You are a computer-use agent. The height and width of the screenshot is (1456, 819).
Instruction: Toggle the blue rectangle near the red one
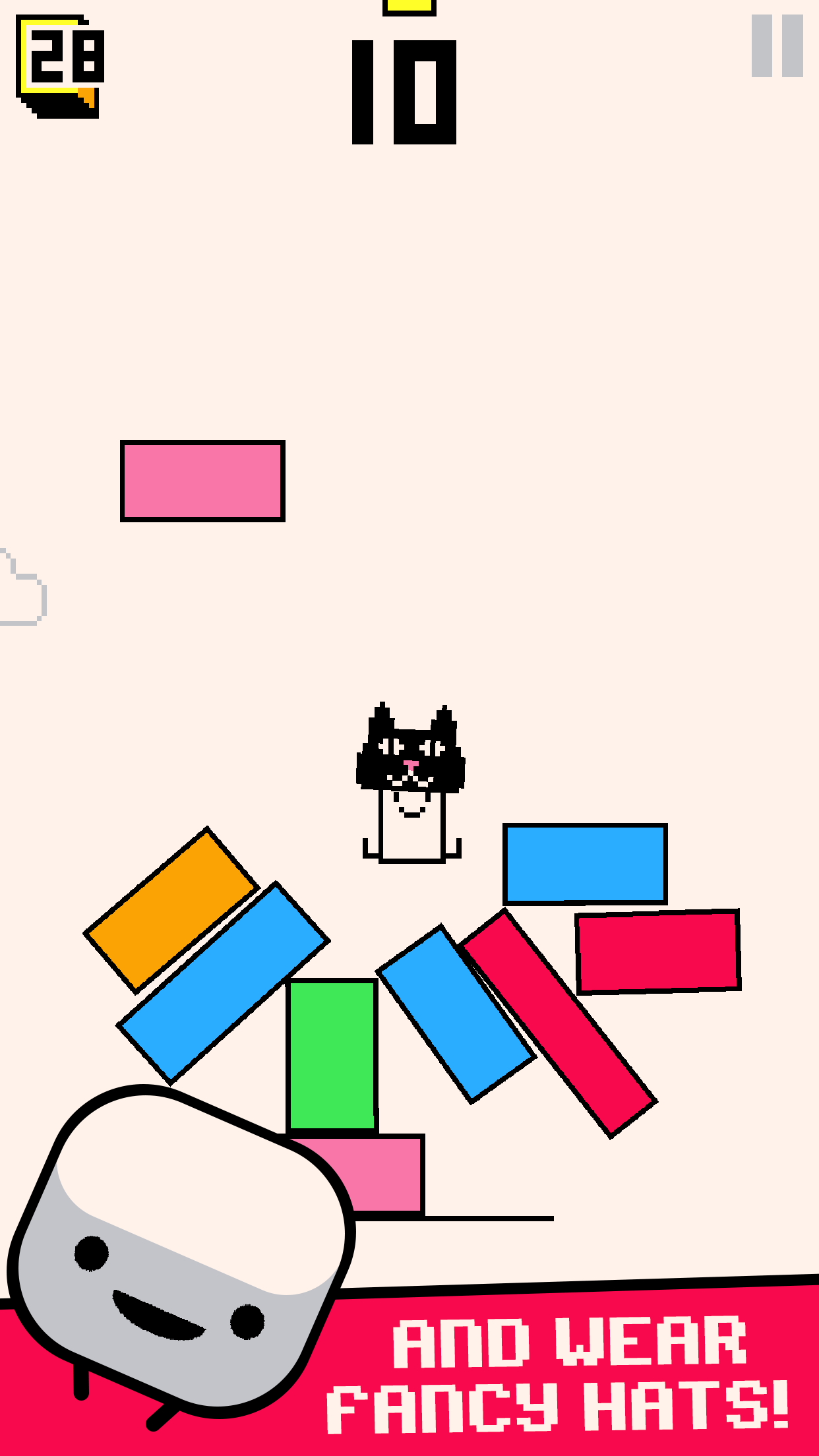point(584,864)
